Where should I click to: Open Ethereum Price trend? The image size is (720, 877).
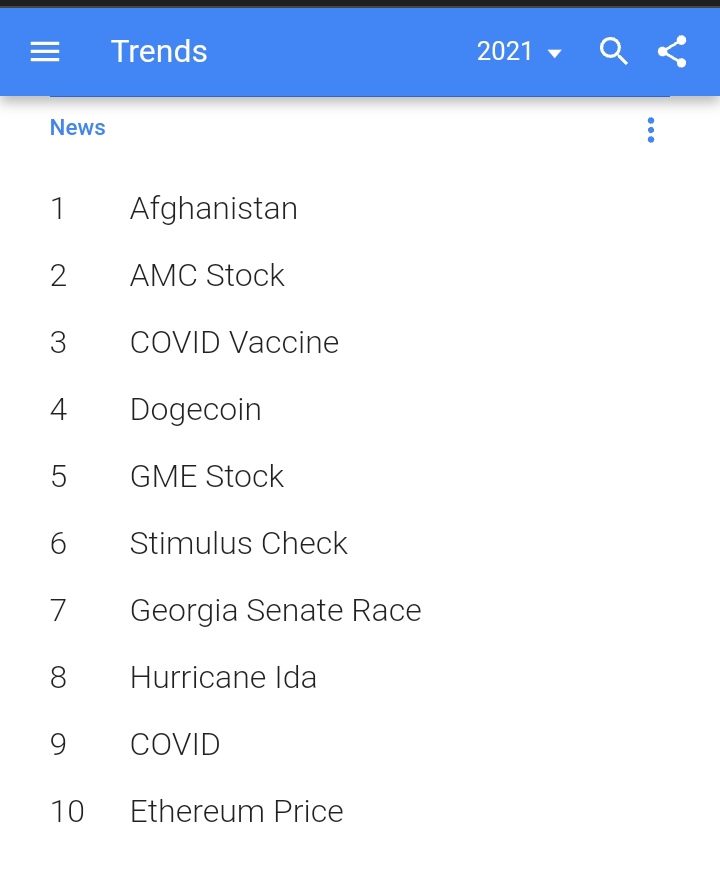pyautogui.click(x=236, y=811)
